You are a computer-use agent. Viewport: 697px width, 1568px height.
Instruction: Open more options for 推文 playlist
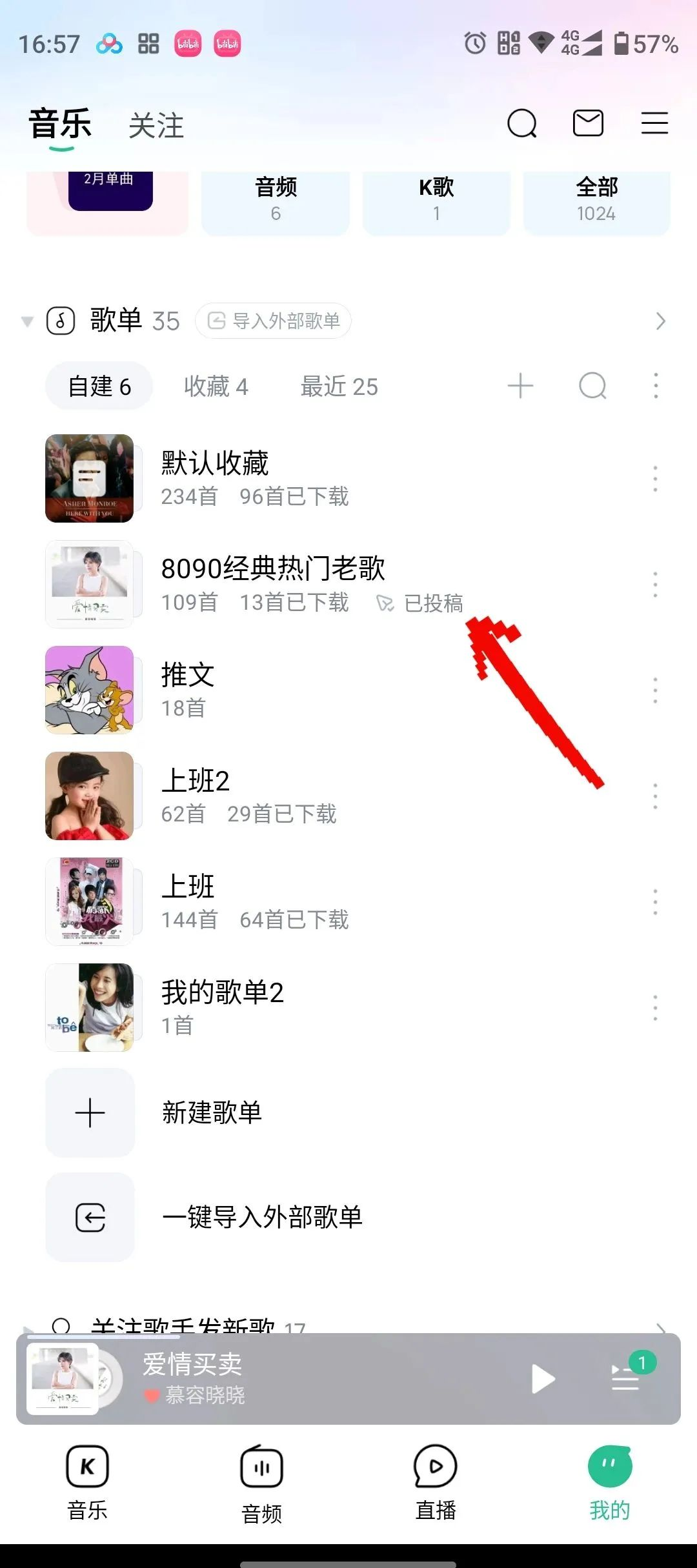click(x=655, y=690)
